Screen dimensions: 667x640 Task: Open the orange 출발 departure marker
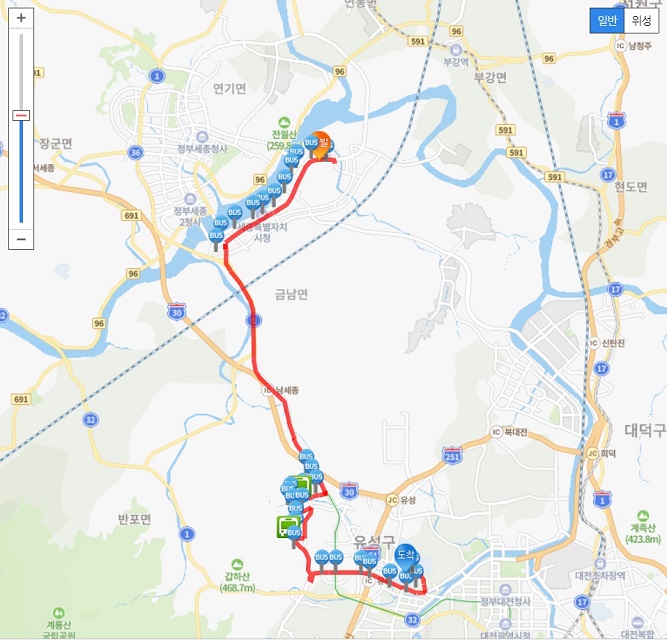pyautogui.click(x=321, y=143)
